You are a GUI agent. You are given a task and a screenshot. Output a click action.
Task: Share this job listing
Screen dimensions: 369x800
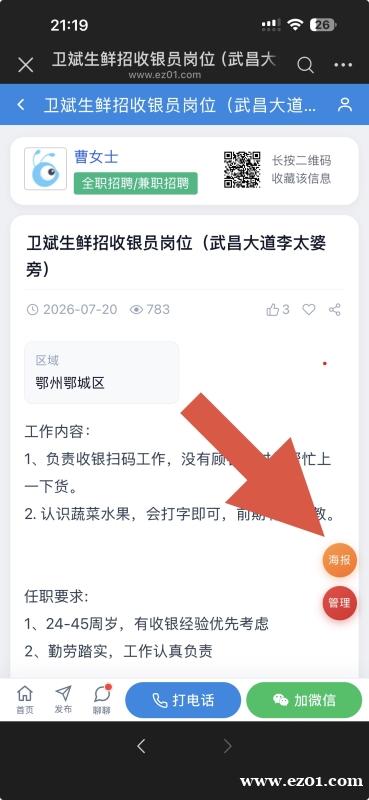(335, 309)
